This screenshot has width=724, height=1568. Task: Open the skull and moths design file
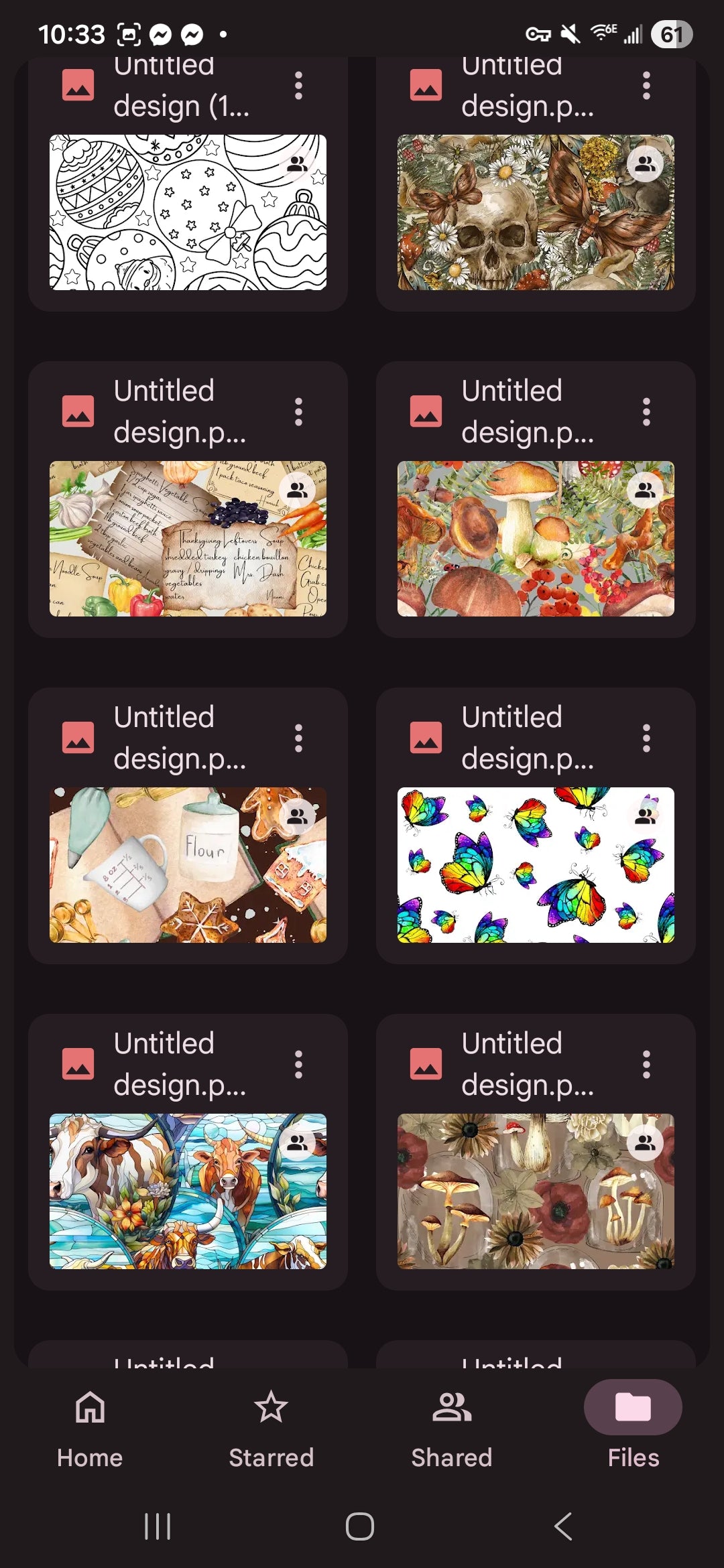click(536, 212)
